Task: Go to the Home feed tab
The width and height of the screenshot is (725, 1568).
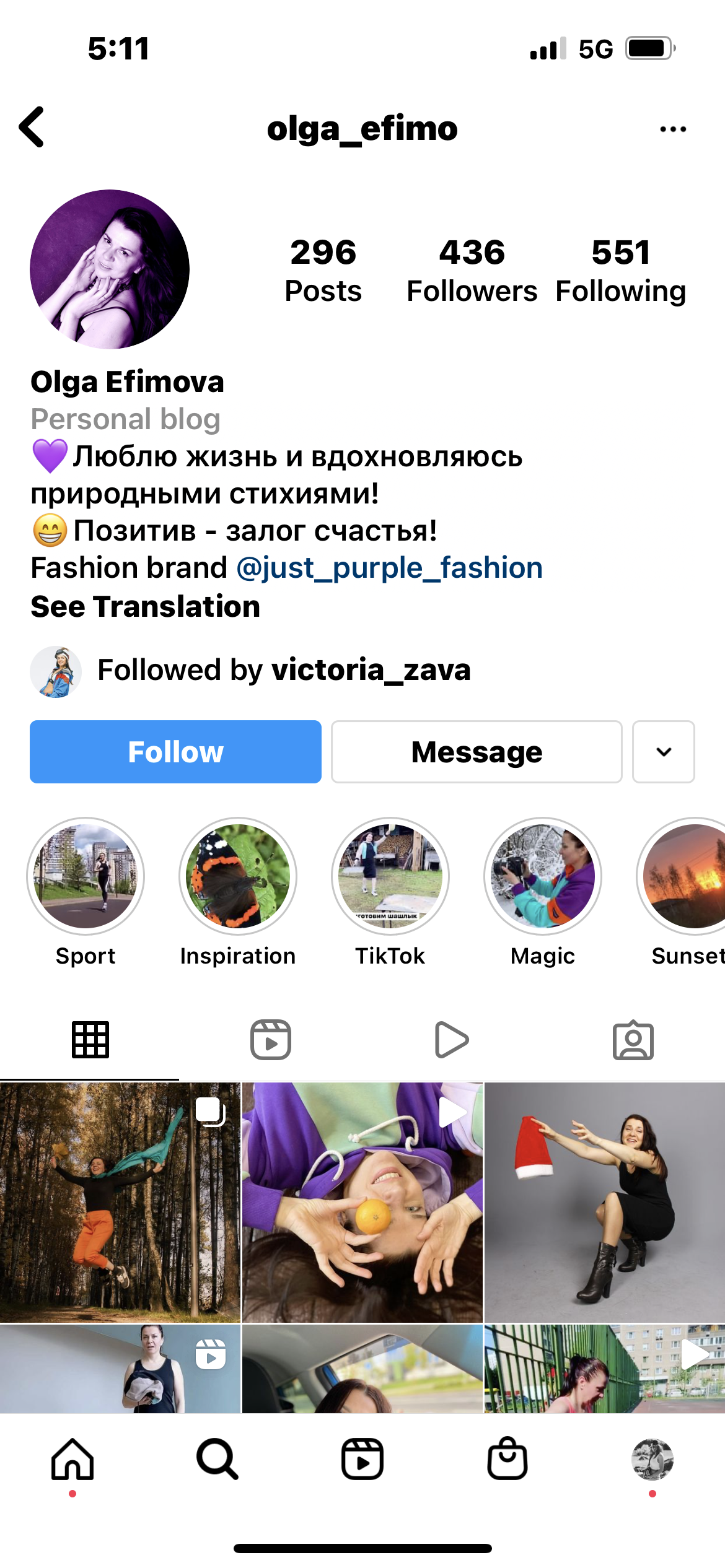Action: (x=72, y=1459)
